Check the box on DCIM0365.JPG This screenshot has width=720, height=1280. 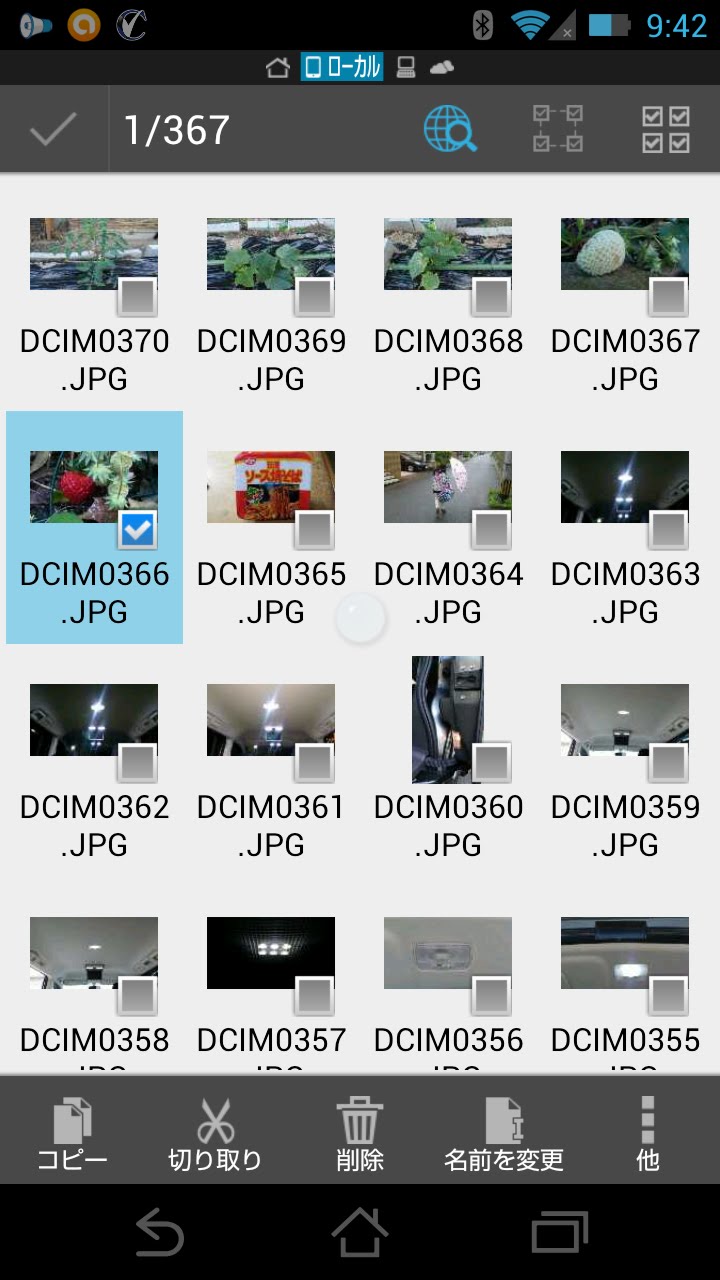click(x=315, y=530)
